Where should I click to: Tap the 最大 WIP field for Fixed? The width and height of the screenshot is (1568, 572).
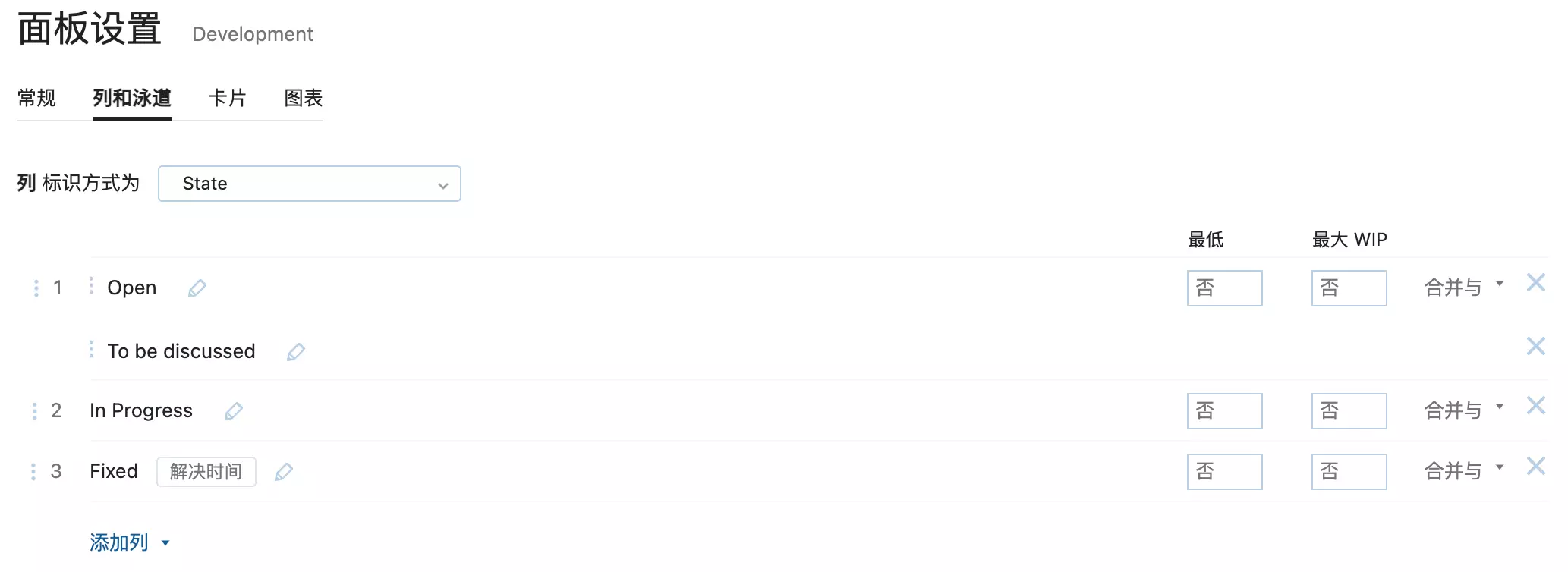(x=1349, y=472)
